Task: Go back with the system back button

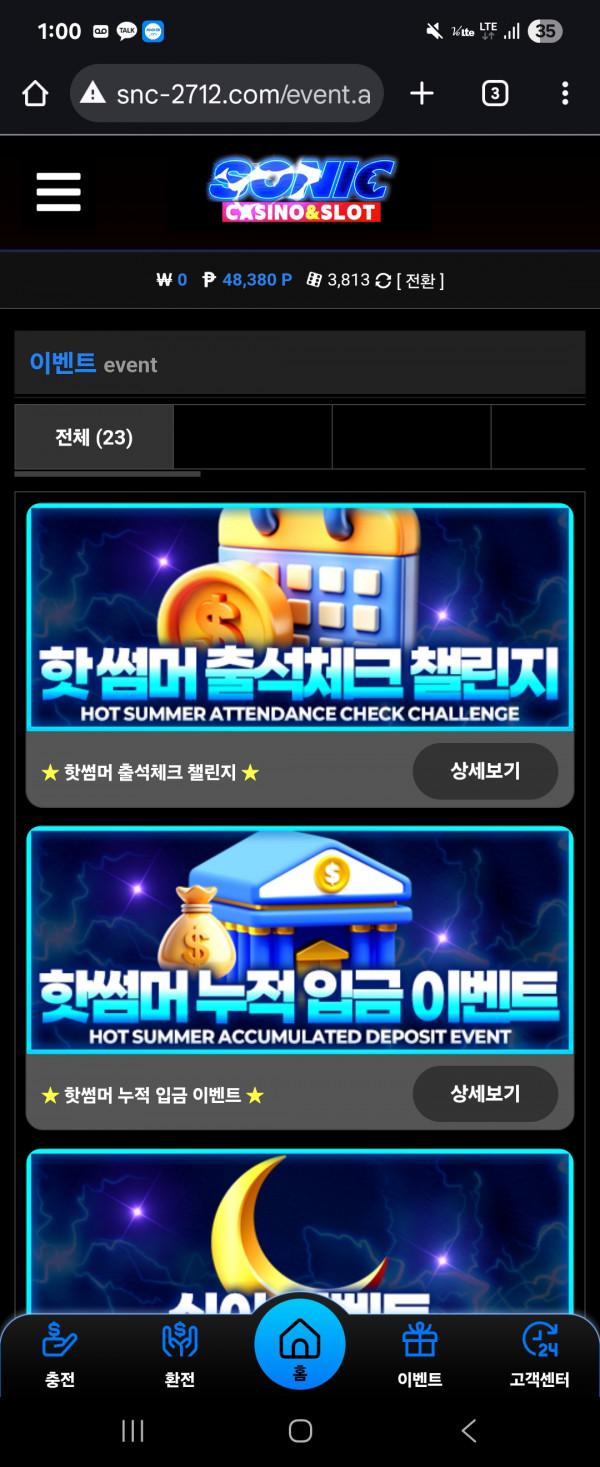Action: tap(469, 1431)
